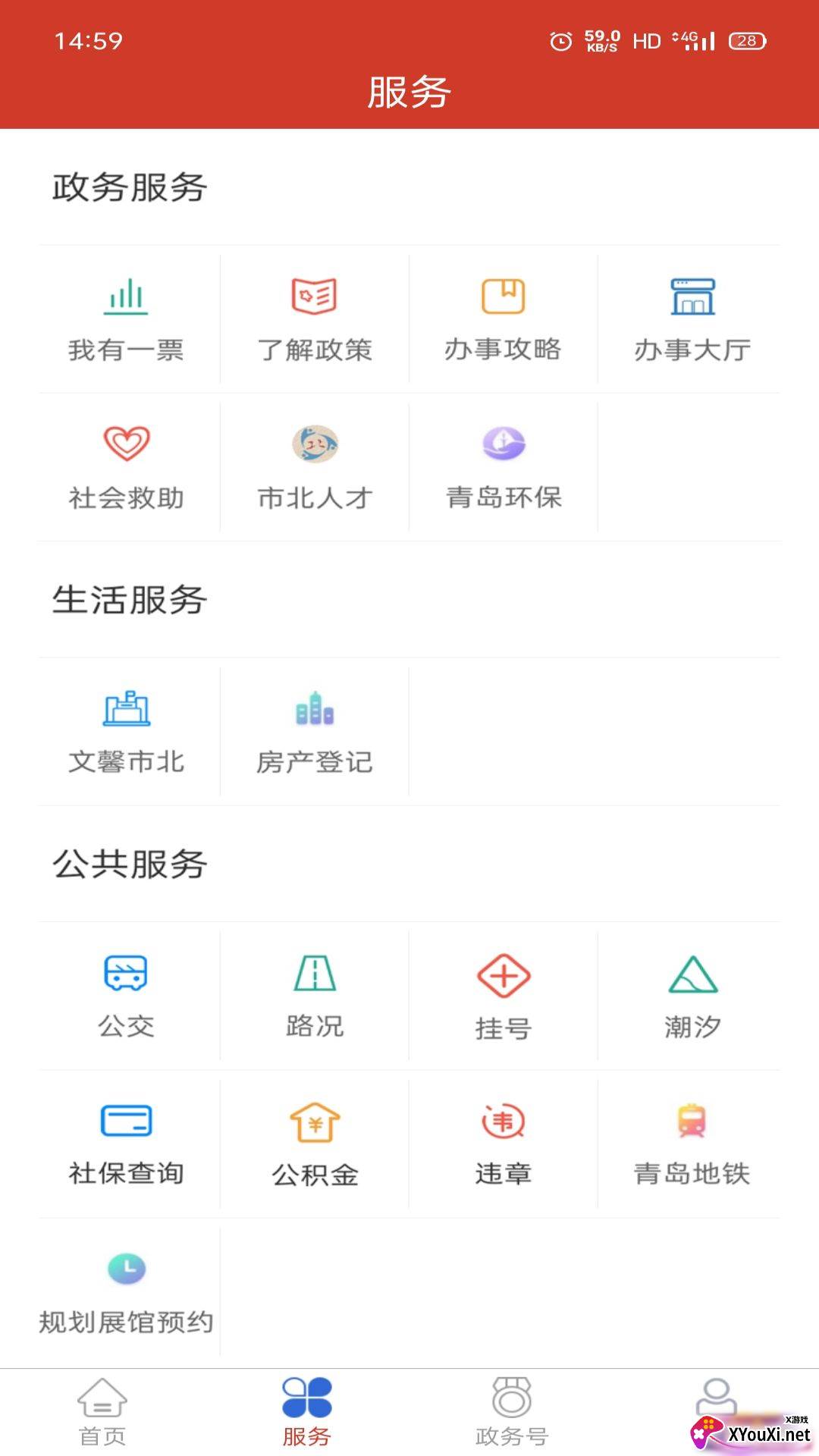Book 规划展馆预约 exhibition hall visit
Image resolution: width=819 pixels, height=1456 pixels.
pyautogui.click(x=126, y=1291)
